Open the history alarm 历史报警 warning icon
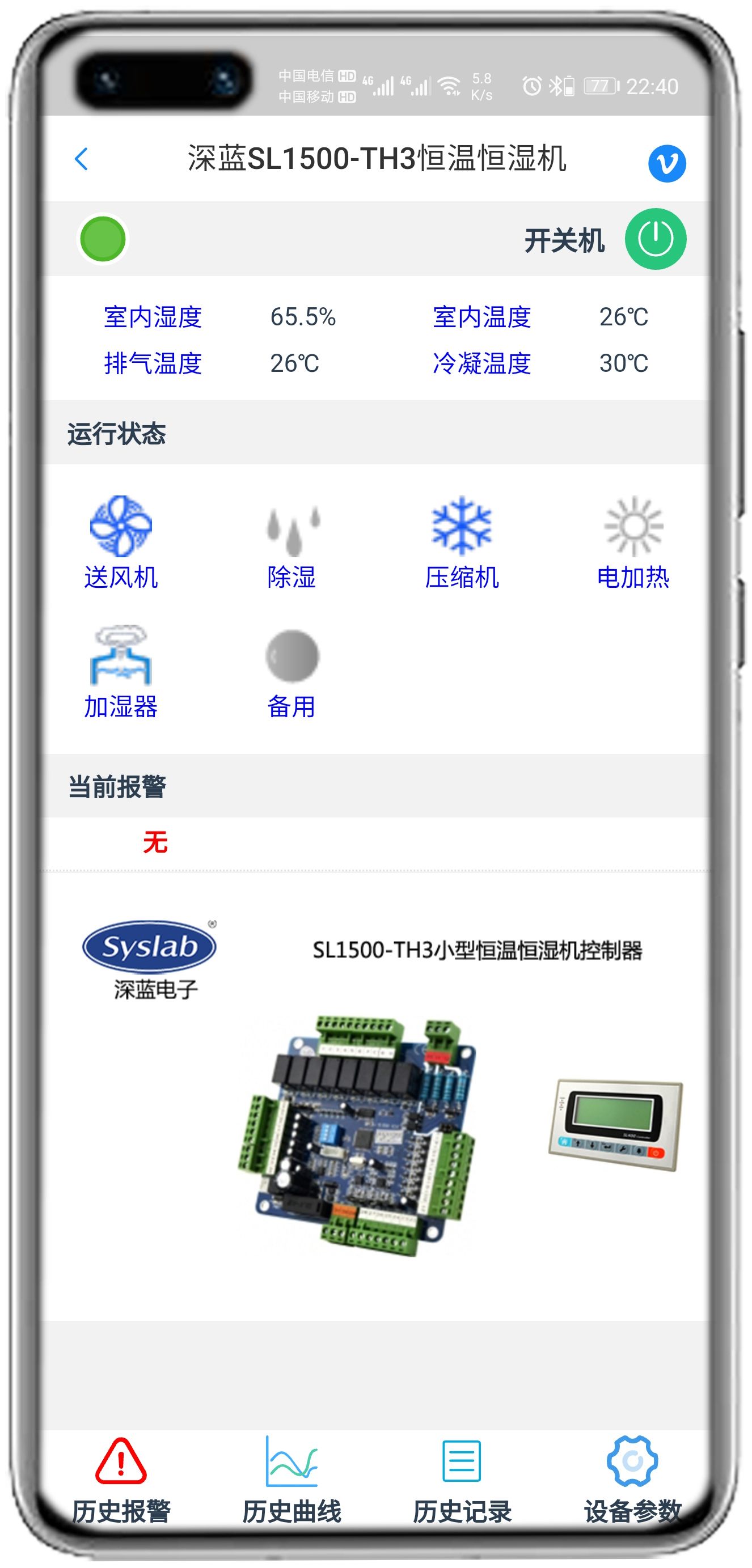This screenshot has width=752, height=1568. pos(121,1470)
